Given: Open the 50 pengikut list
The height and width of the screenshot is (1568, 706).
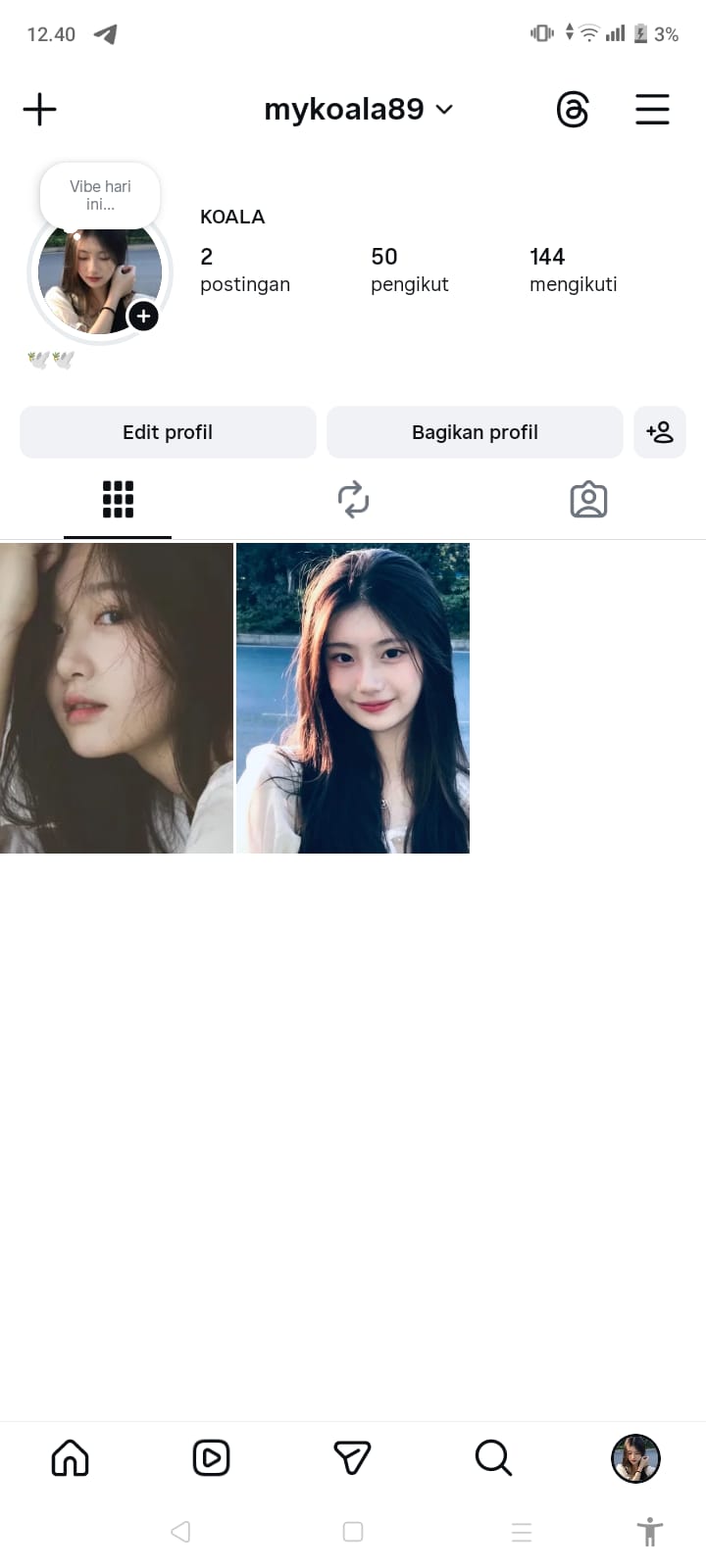Looking at the screenshot, I should tap(409, 269).
